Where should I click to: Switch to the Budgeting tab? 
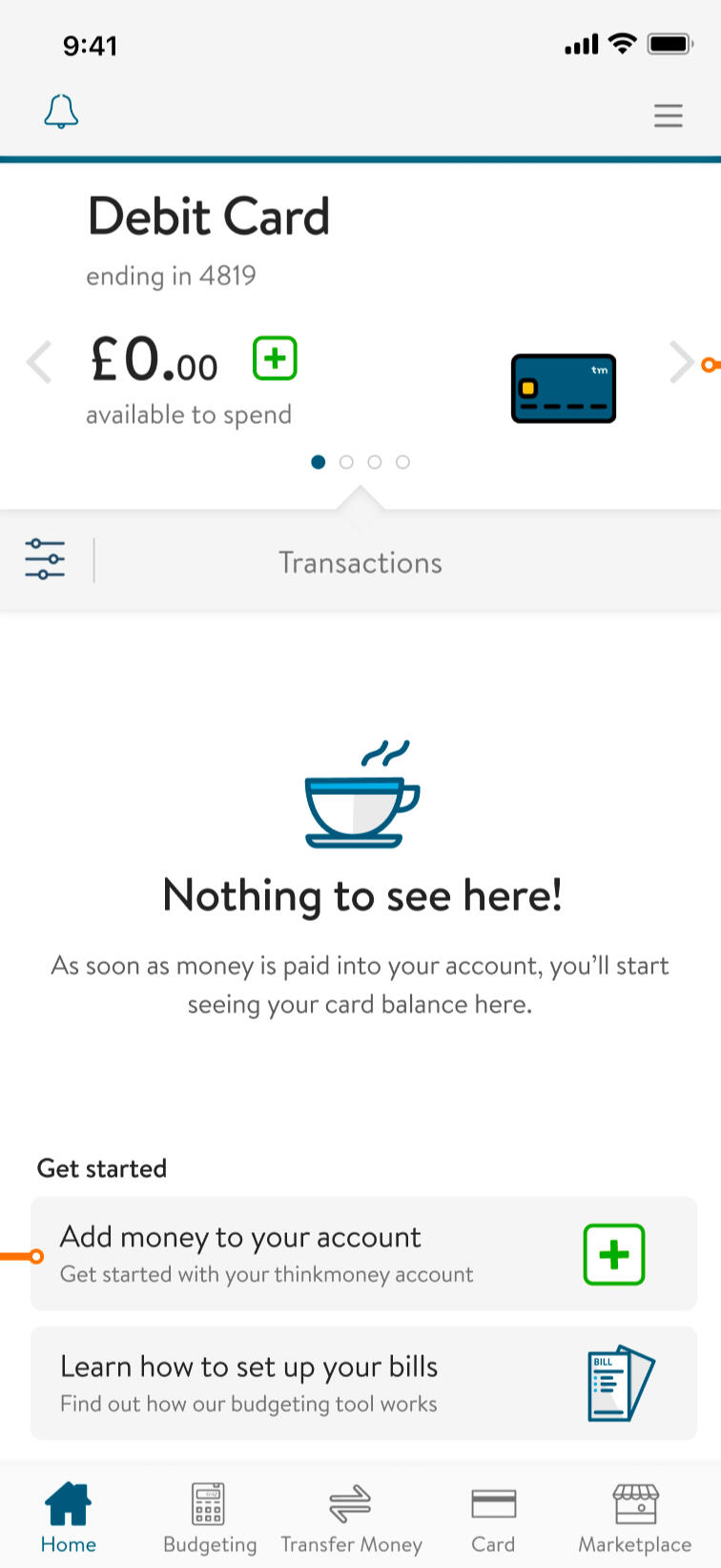click(210, 1517)
